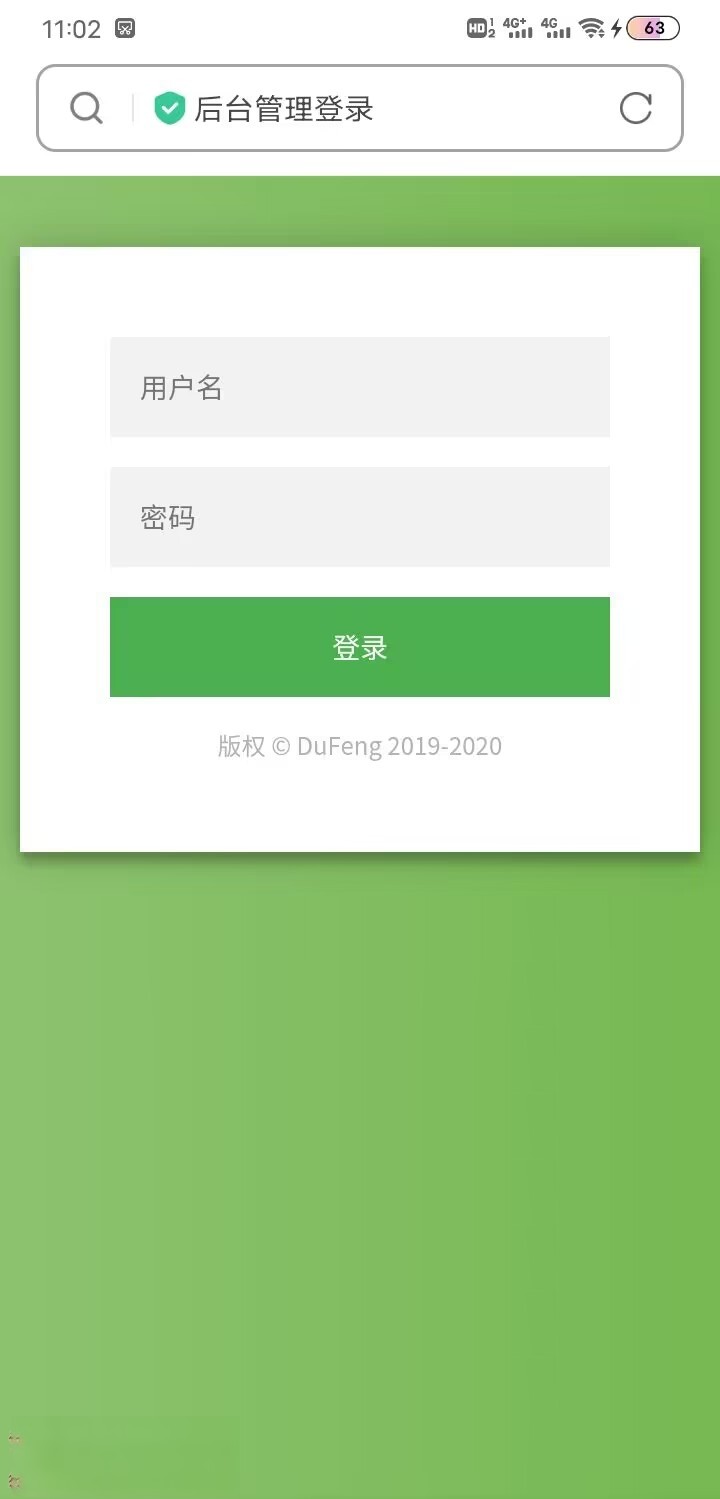
Task: Tap the green security shield icon
Action: click(x=170, y=106)
